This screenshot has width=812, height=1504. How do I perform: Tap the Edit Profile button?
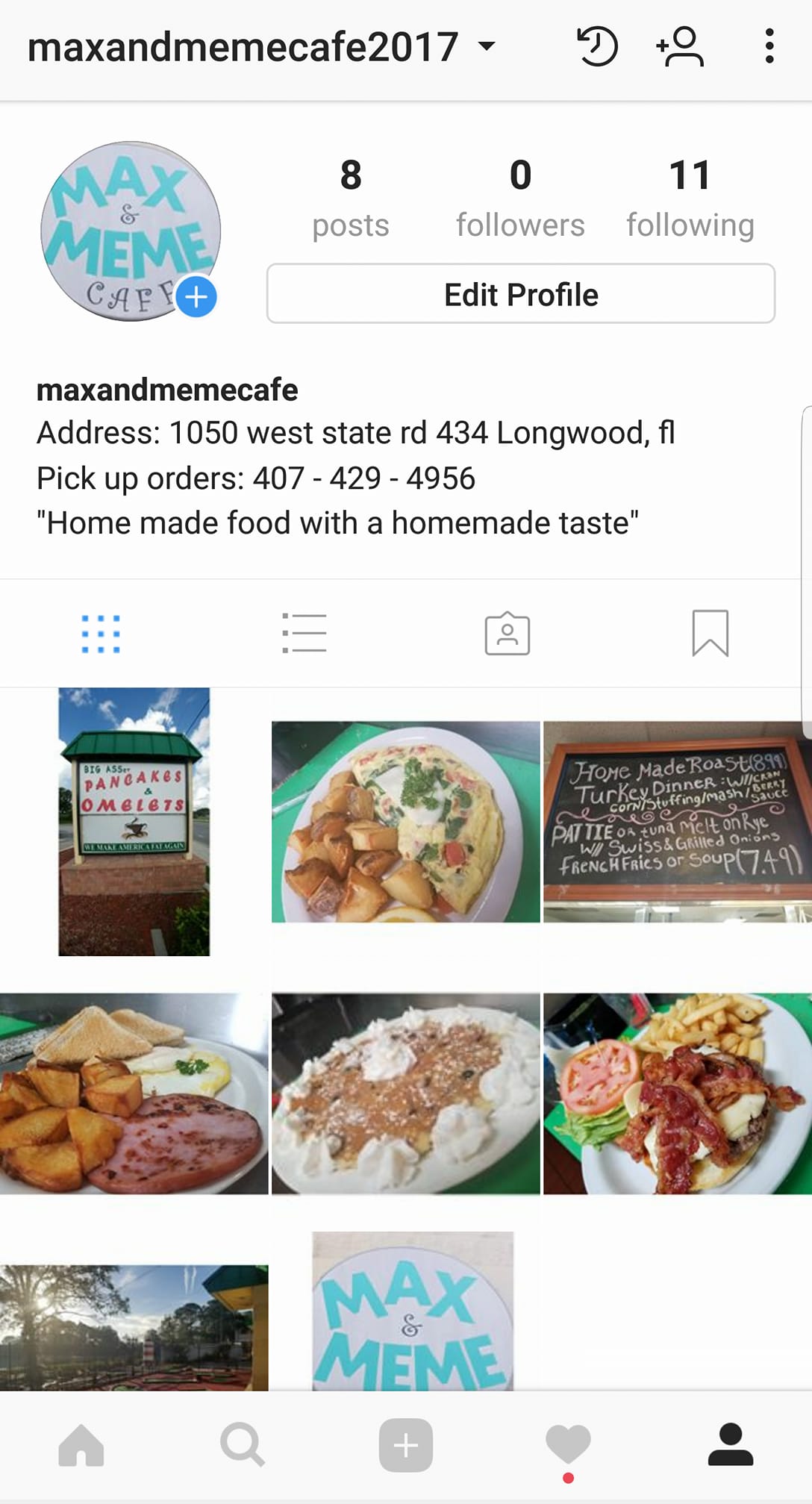[521, 294]
